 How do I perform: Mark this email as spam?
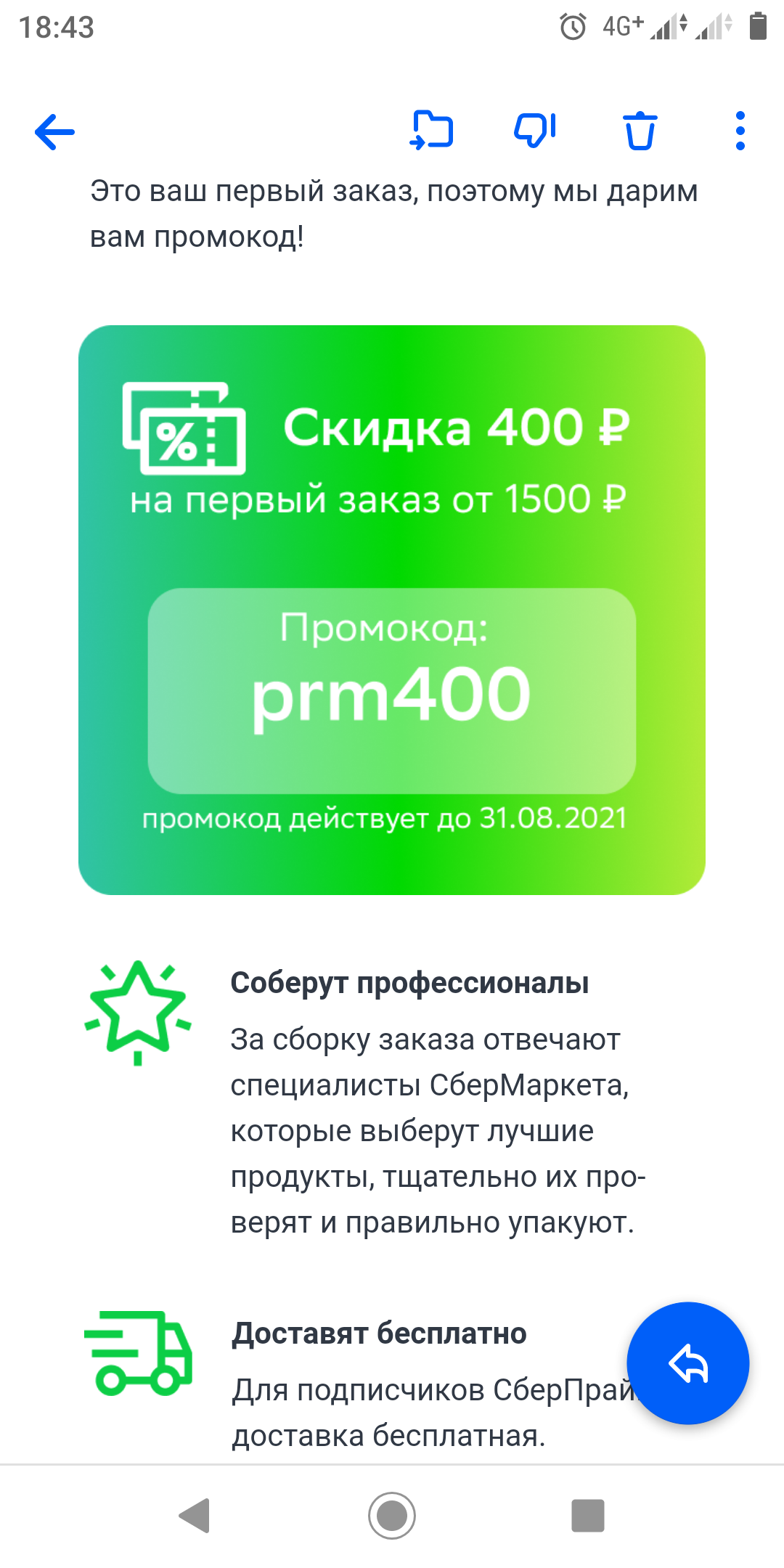tap(536, 131)
